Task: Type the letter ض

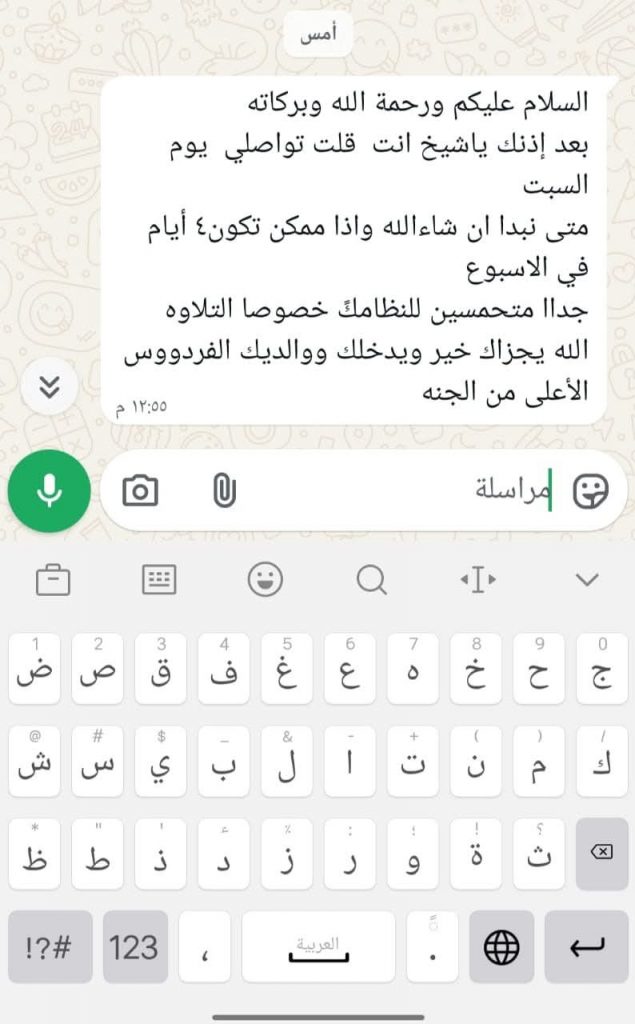Action: pyautogui.click(x=35, y=668)
